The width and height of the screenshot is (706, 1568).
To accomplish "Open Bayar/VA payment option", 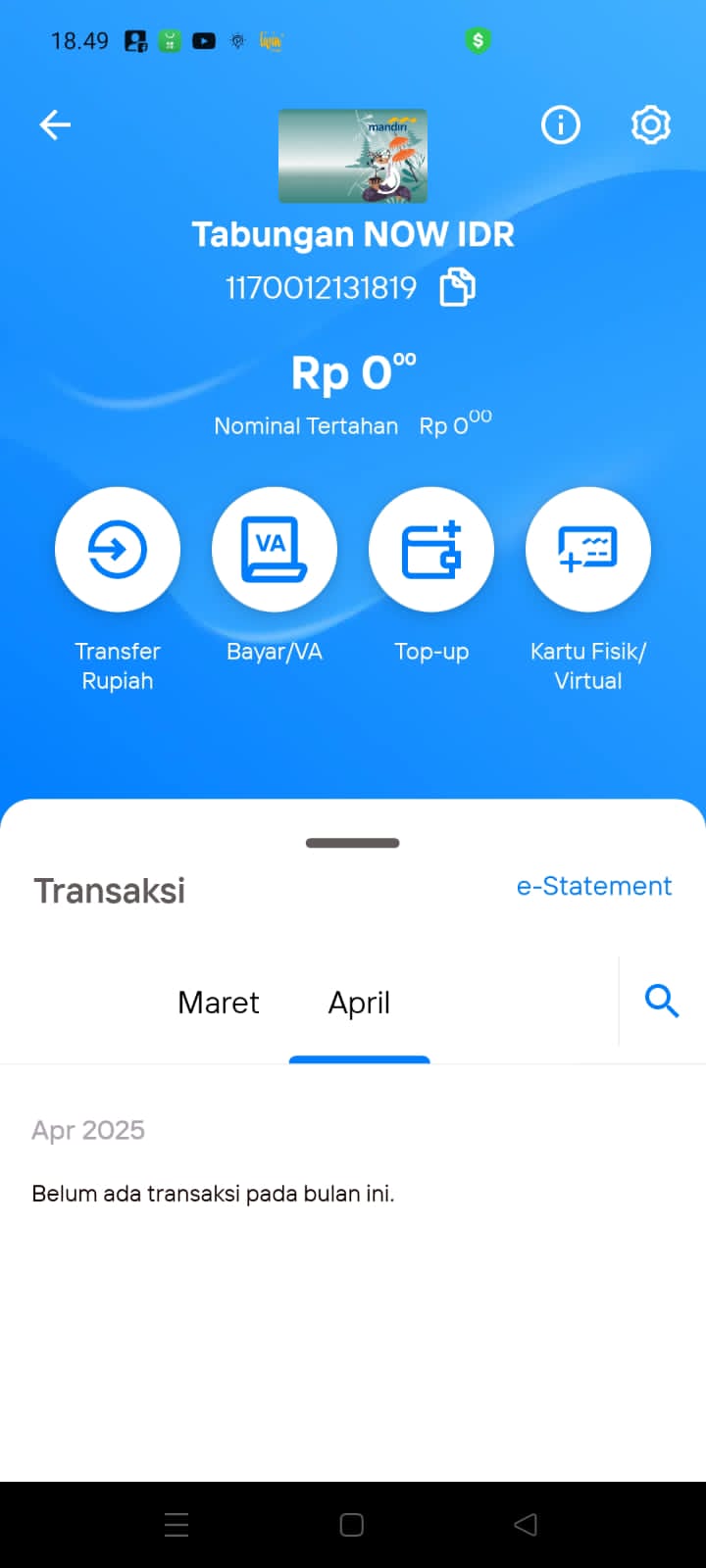I will click(x=275, y=550).
